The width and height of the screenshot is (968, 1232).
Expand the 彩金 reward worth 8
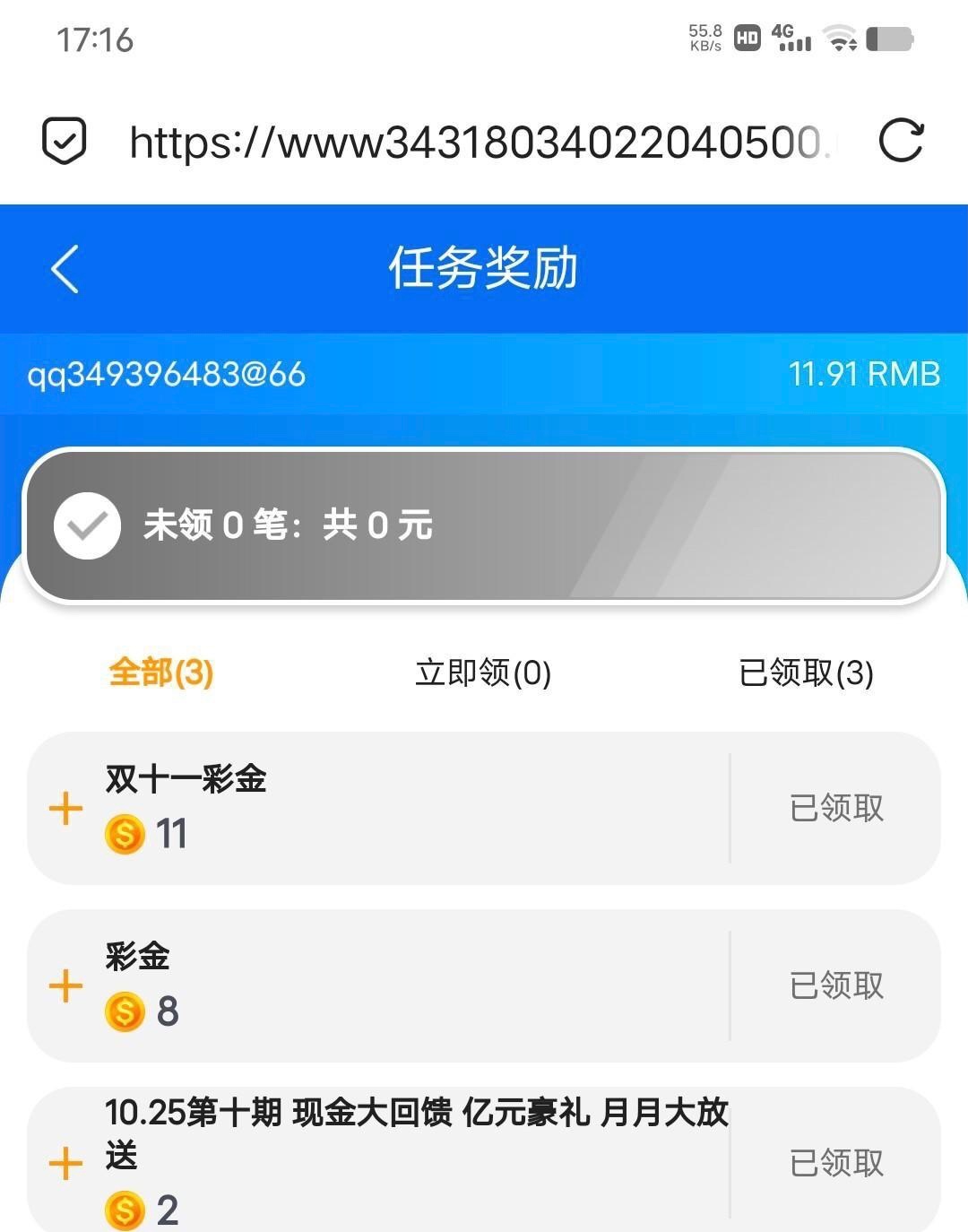coord(65,986)
